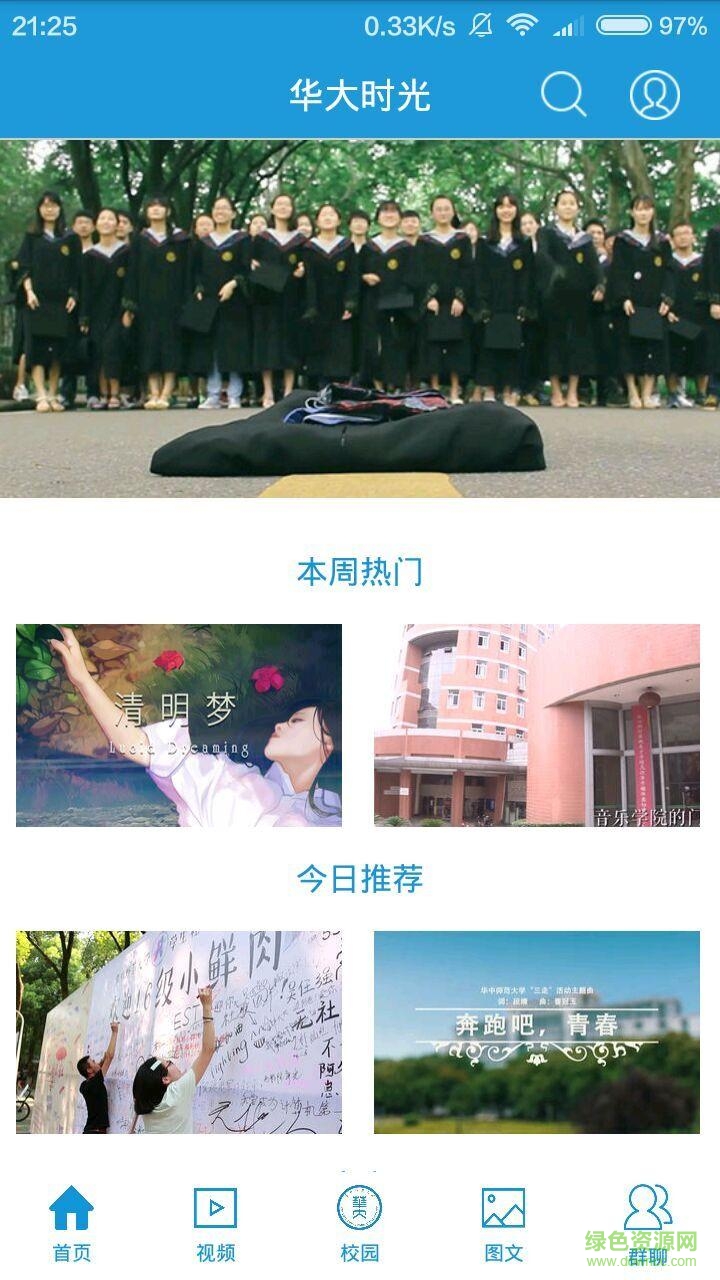This screenshot has width=720, height=1280.
Task: Switch to the 首页 tab
Action: point(72,1224)
